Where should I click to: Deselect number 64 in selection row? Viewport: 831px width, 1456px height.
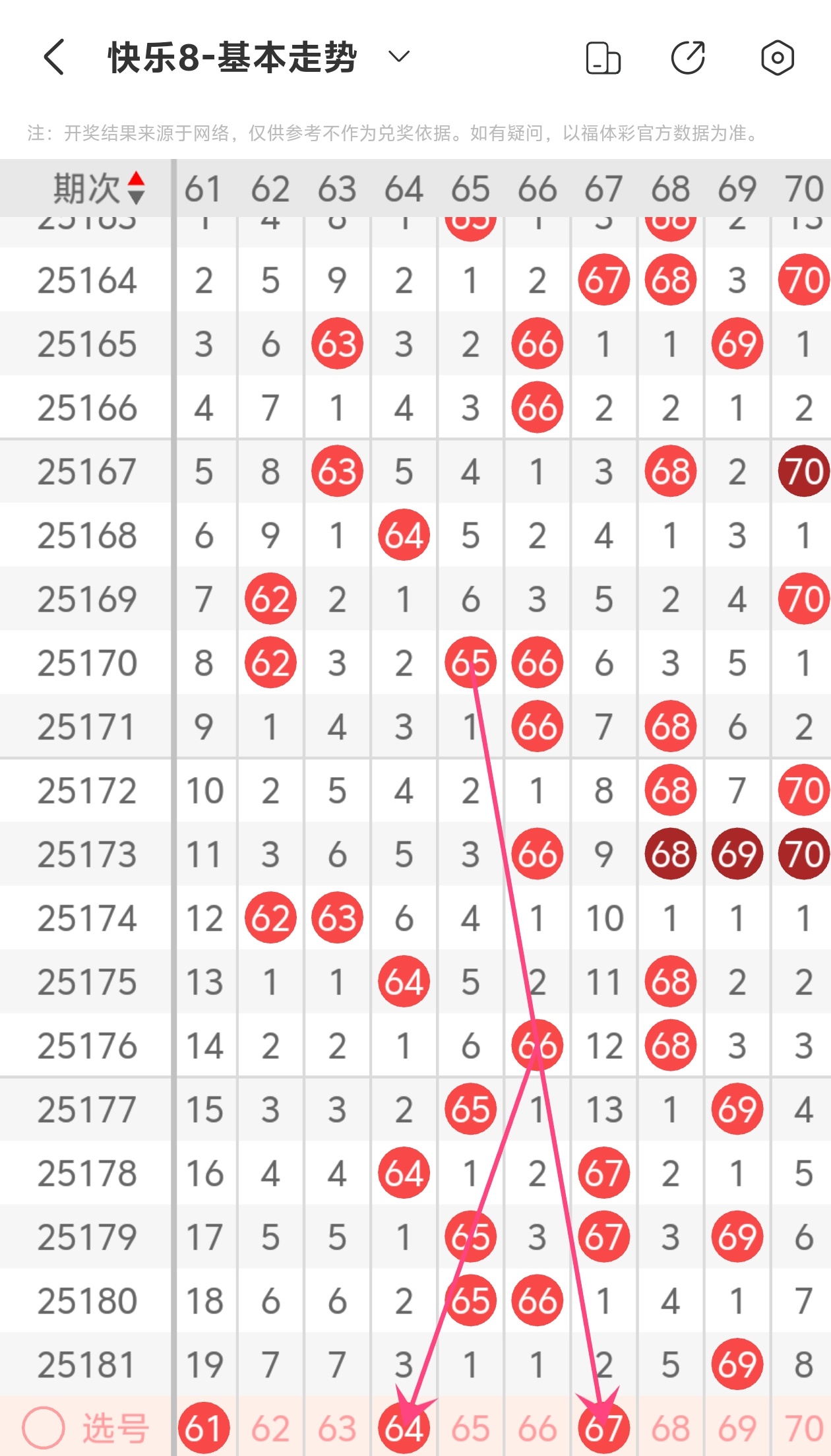404,1428
